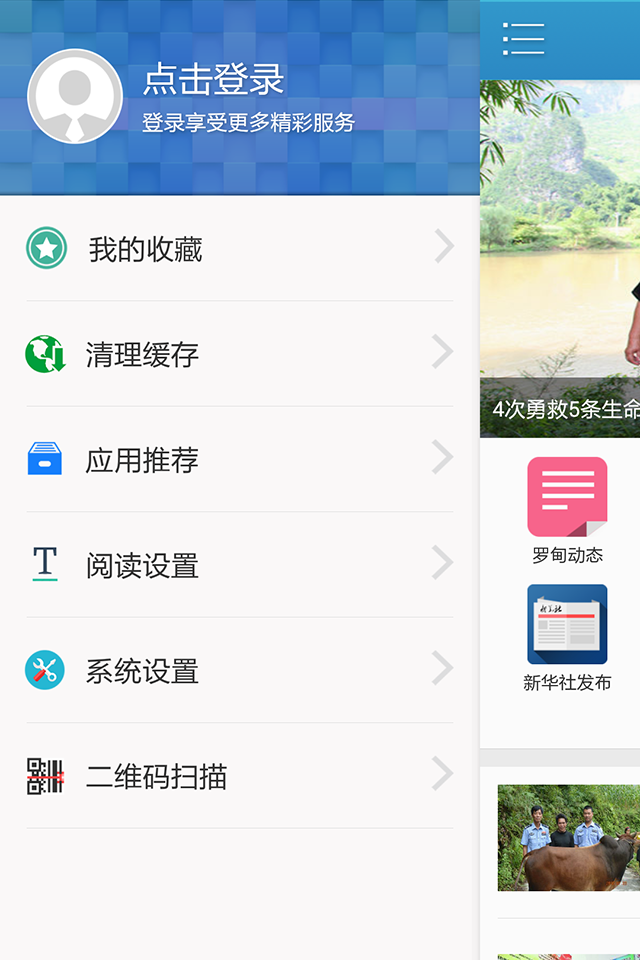Open 应用推荐 app recommendations
Image resolution: width=640 pixels, height=960 pixels.
click(x=240, y=460)
